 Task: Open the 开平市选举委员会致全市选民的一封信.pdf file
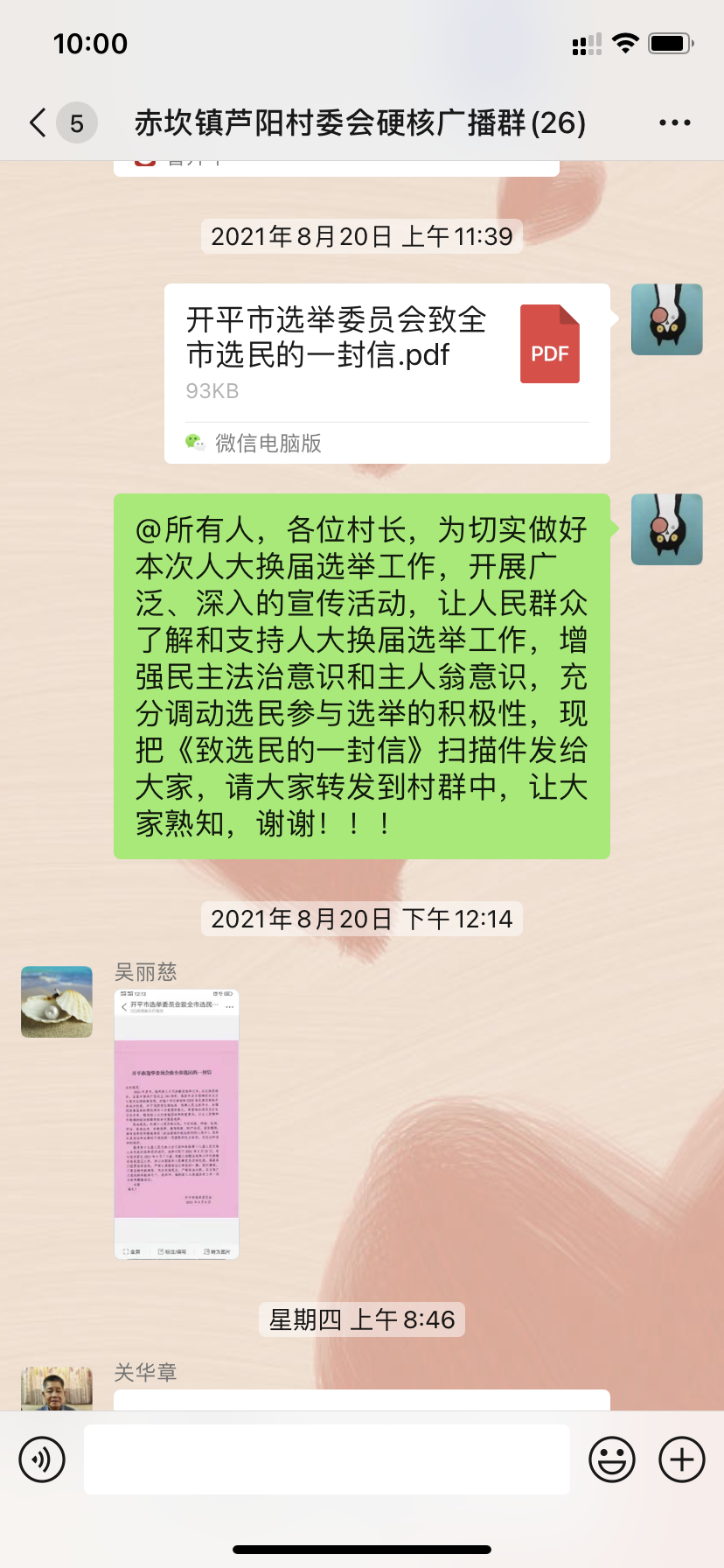386,354
